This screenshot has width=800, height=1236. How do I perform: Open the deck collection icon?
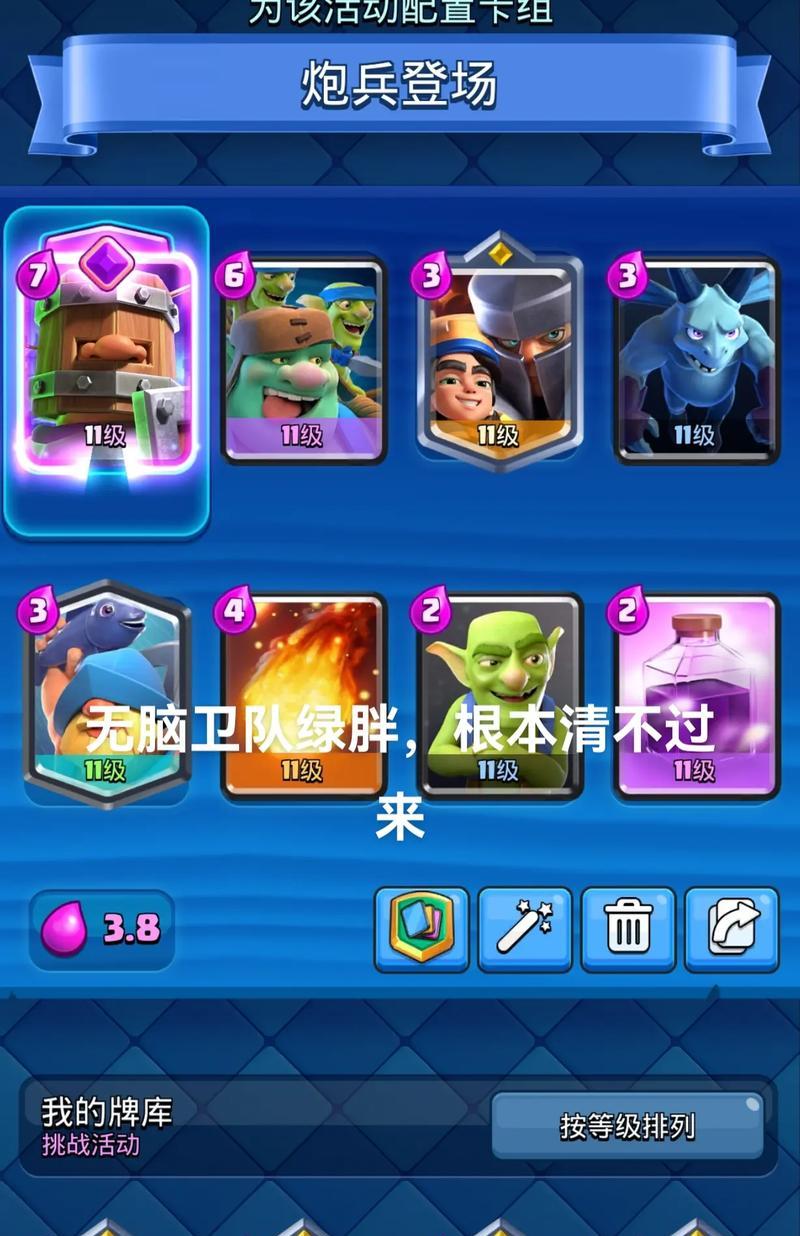[x=421, y=929]
